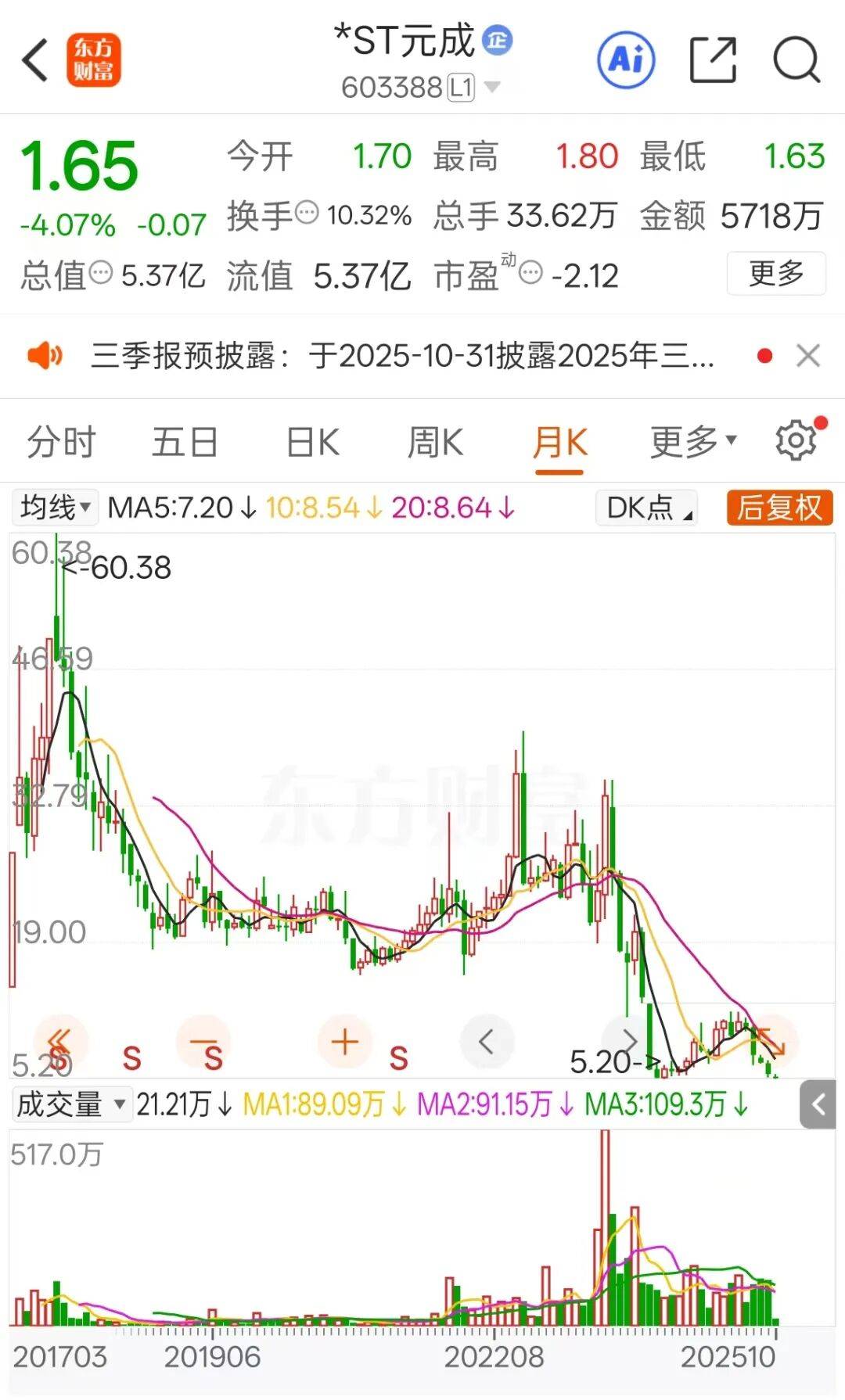Select the 周K tab

pos(435,443)
